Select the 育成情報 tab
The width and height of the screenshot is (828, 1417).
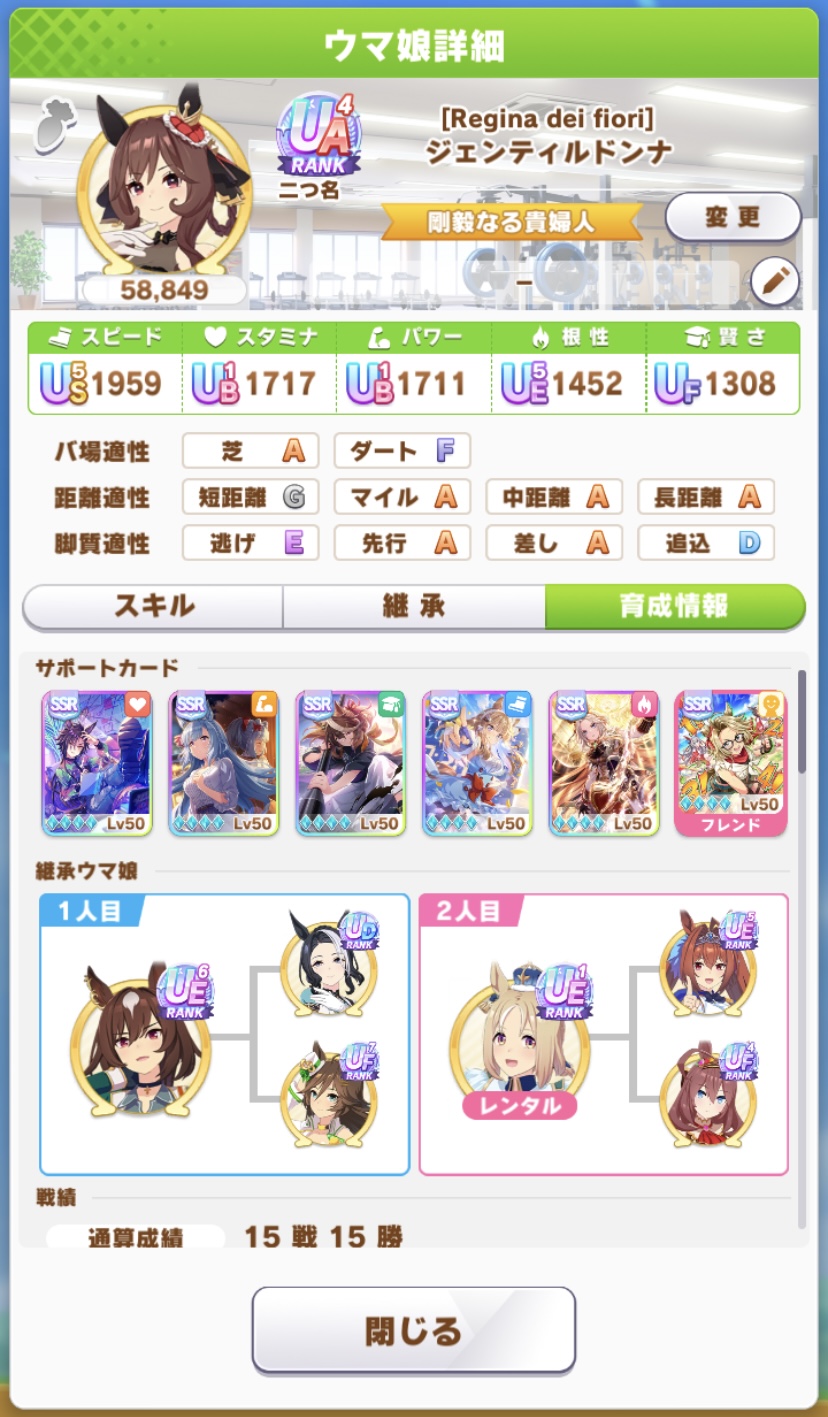tap(674, 606)
